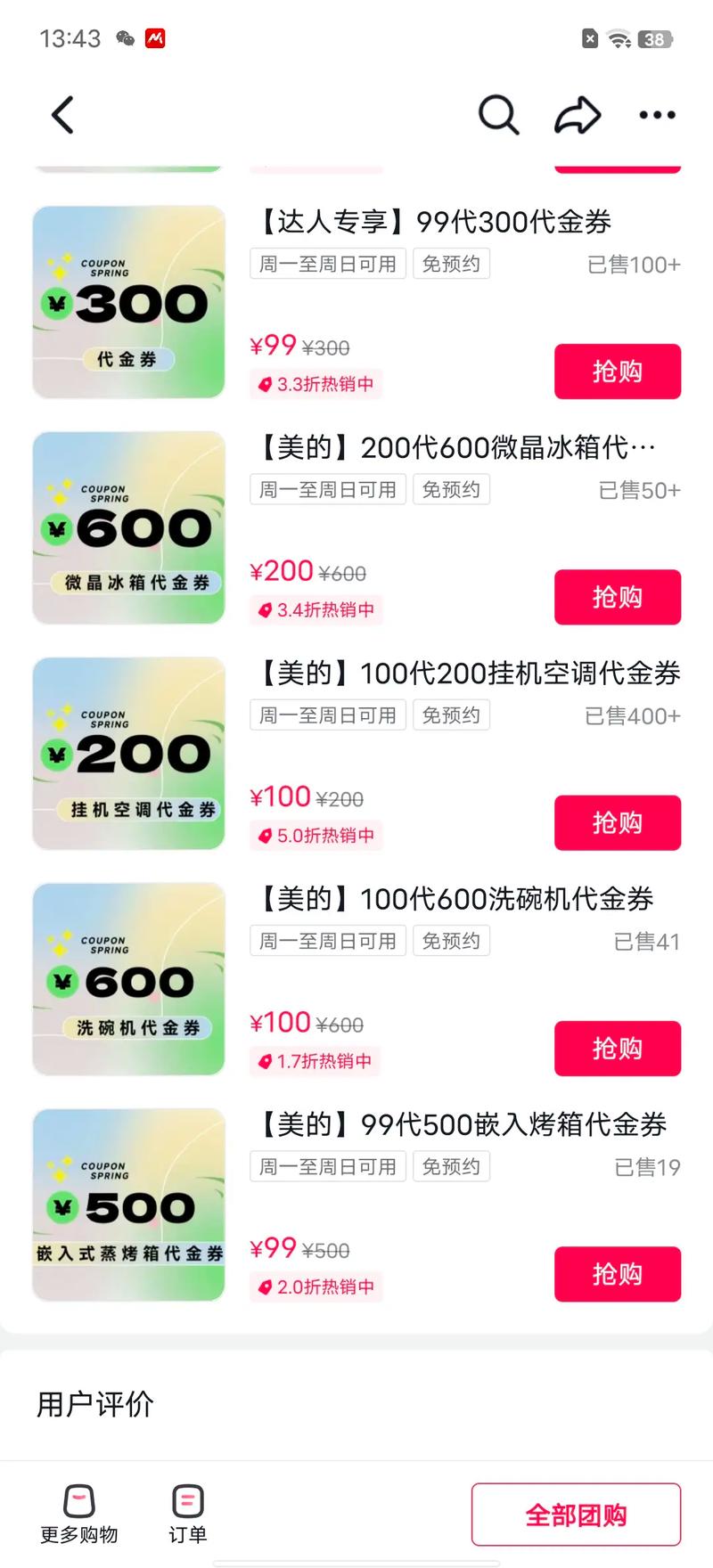This screenshot has height=1568, width=713.
Task: Open 全部团购 at the bottom
Action: point(576,1515)
